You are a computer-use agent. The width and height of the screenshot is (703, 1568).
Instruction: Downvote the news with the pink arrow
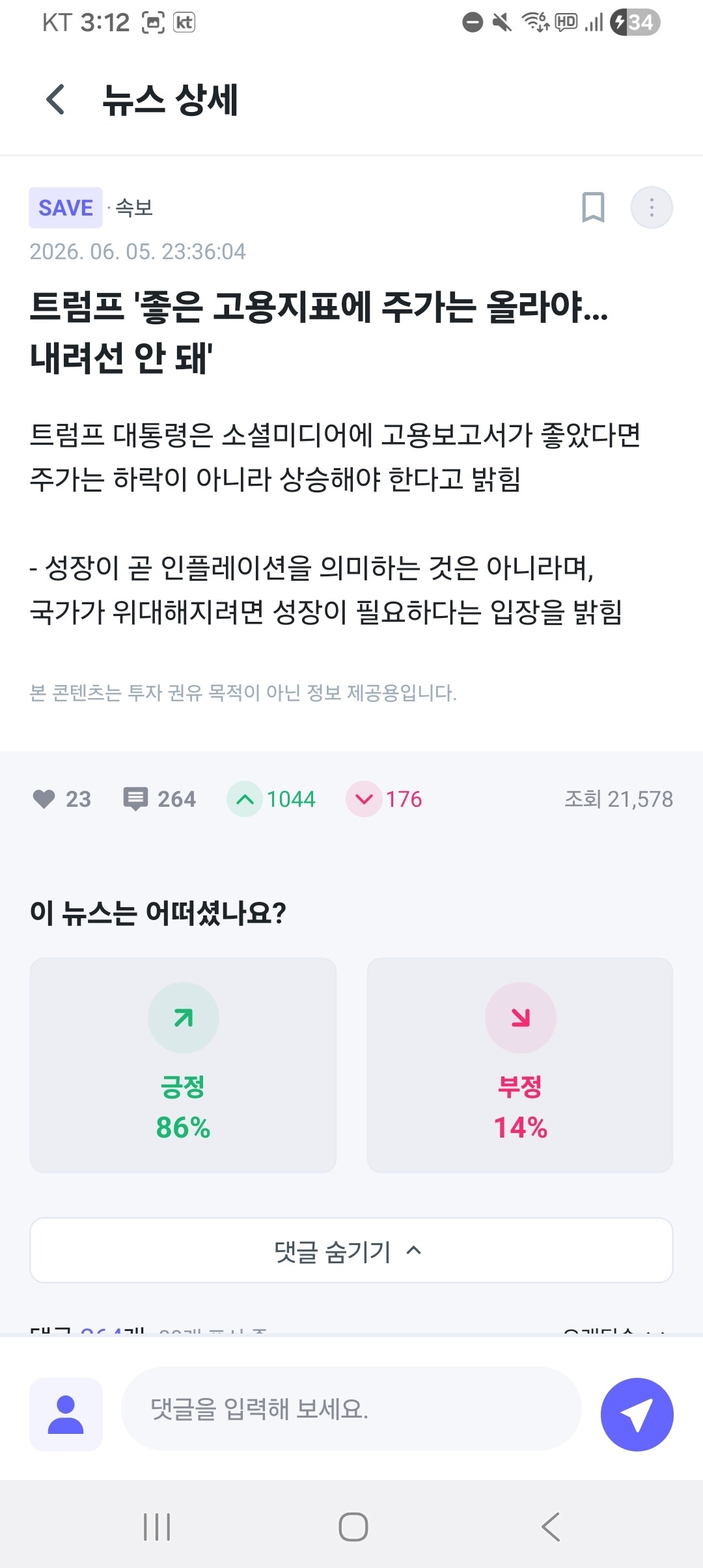[364, 799]
